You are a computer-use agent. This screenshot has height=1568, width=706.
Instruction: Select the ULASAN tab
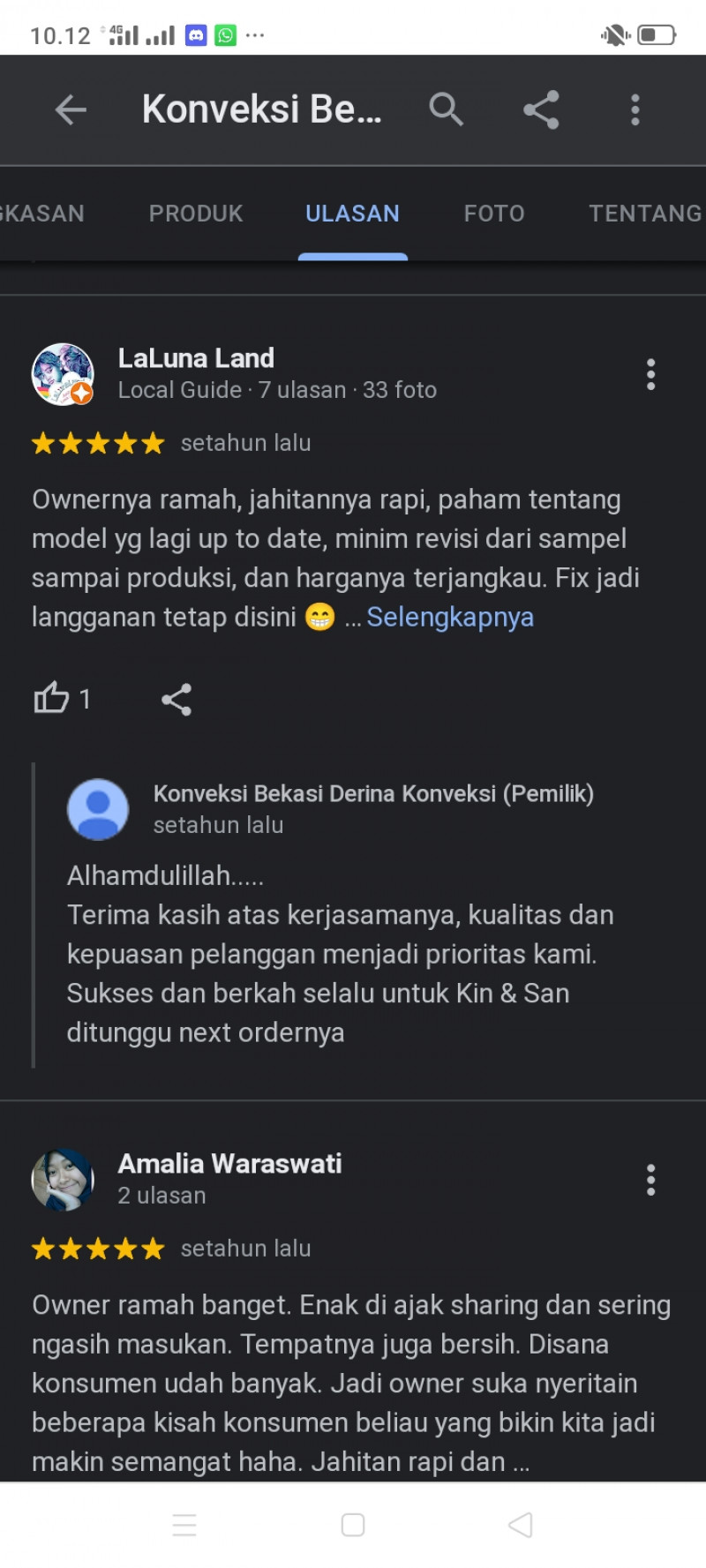tap(352, 214)
